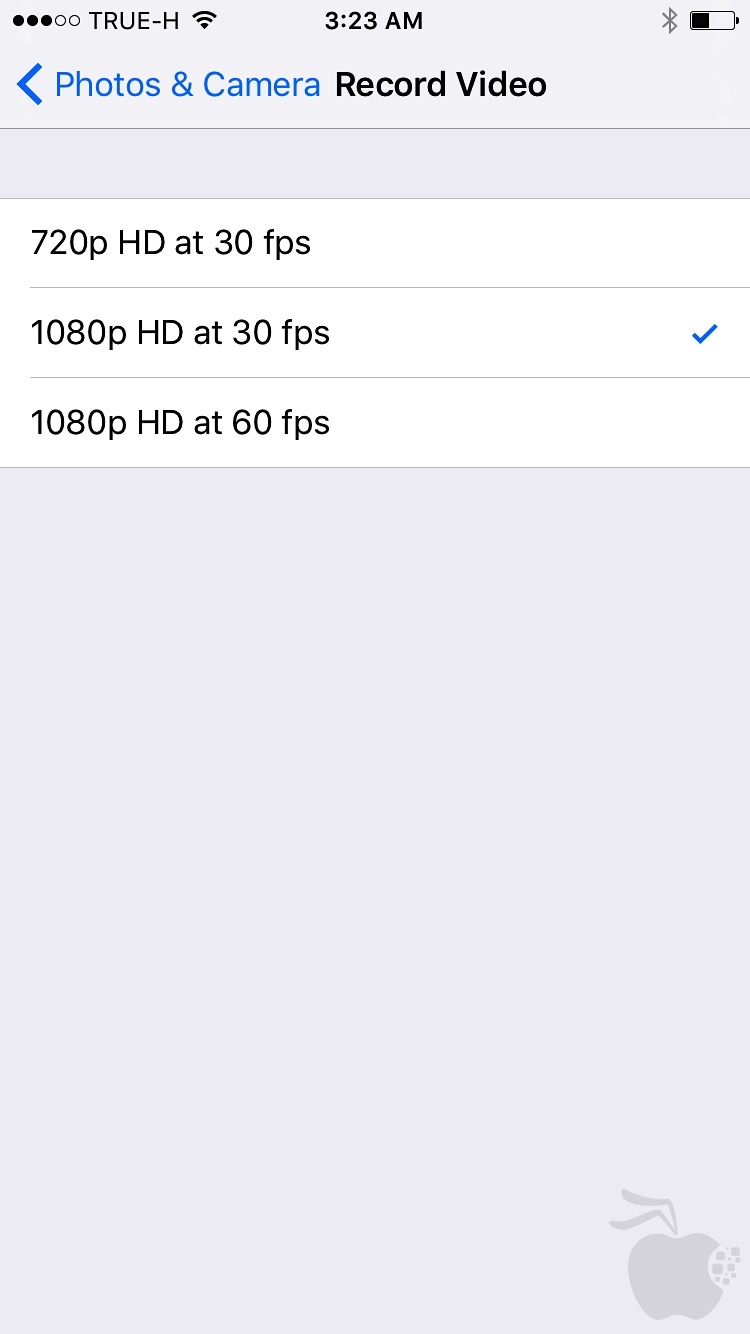750x1334 pixels.
Task: Open the Record Video title header
Action: (440, 84)
